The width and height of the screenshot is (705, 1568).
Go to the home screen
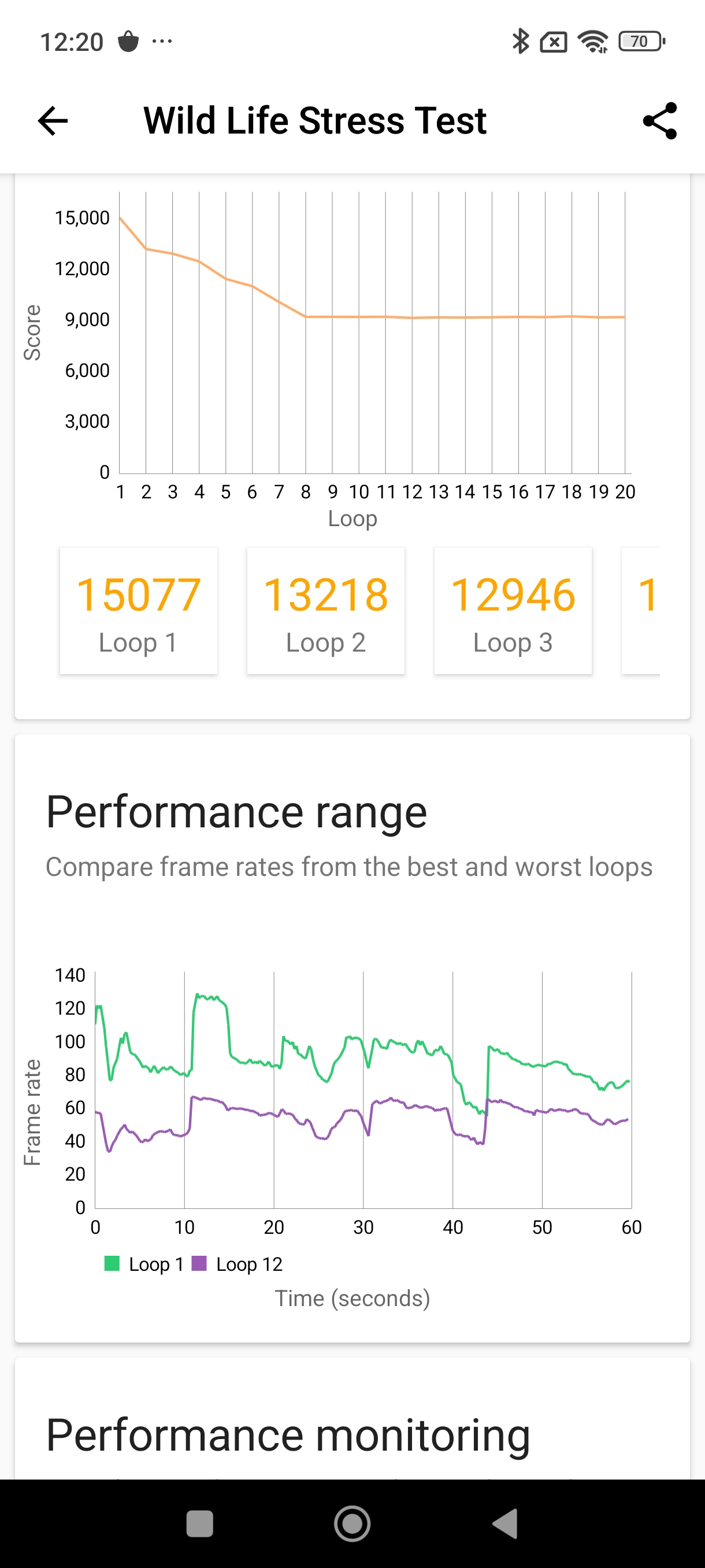pos(352,1523)
